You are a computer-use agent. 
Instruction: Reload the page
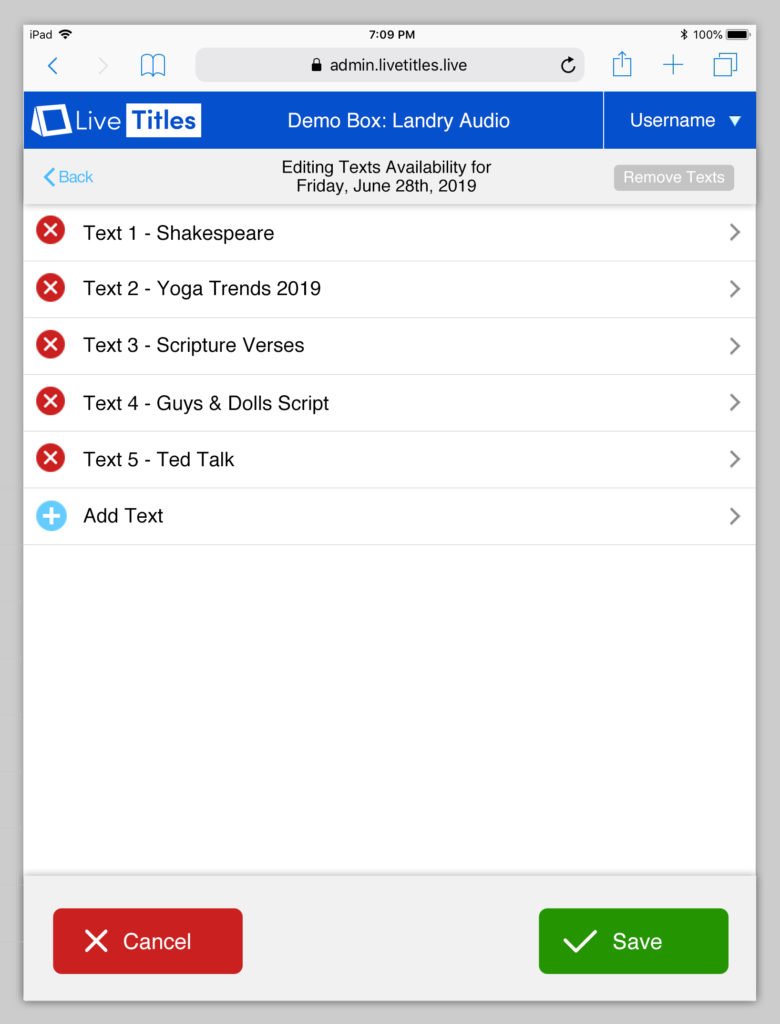pos(567,66)
